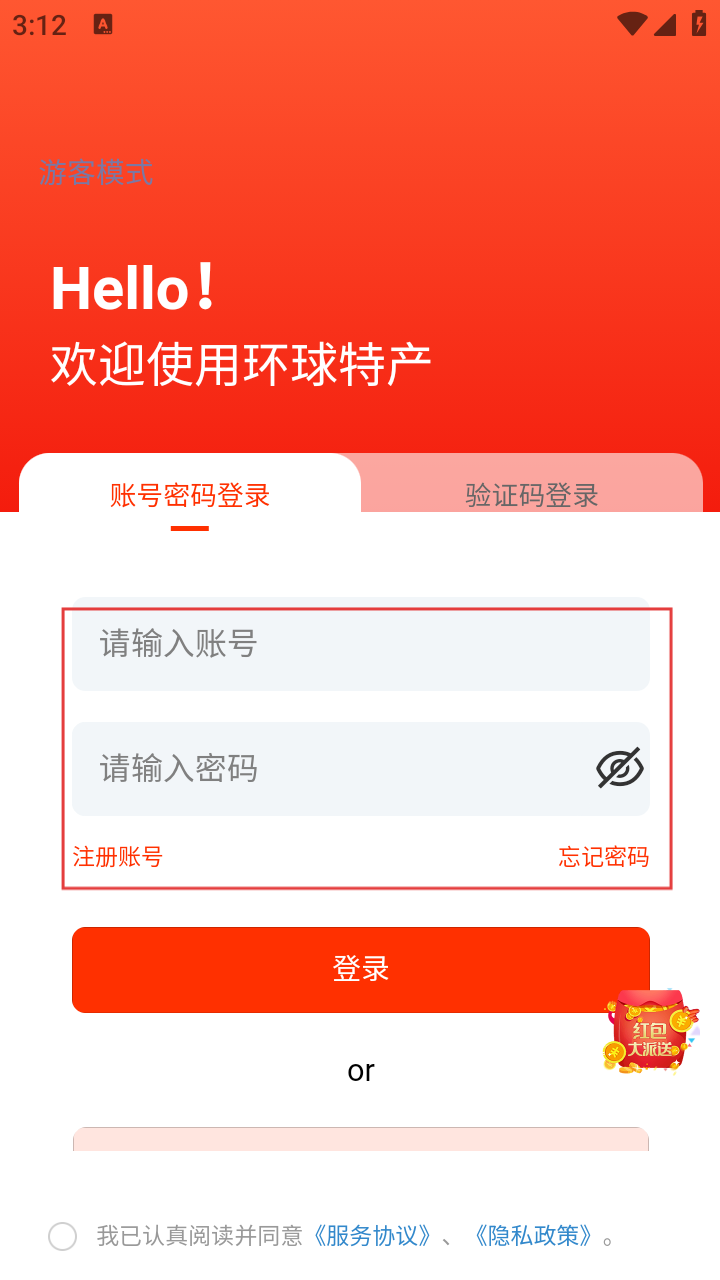Switch to the 验证码登录 tab
Image resolution: width=720 pixels, height=1280 pixels.
point(531,495)
